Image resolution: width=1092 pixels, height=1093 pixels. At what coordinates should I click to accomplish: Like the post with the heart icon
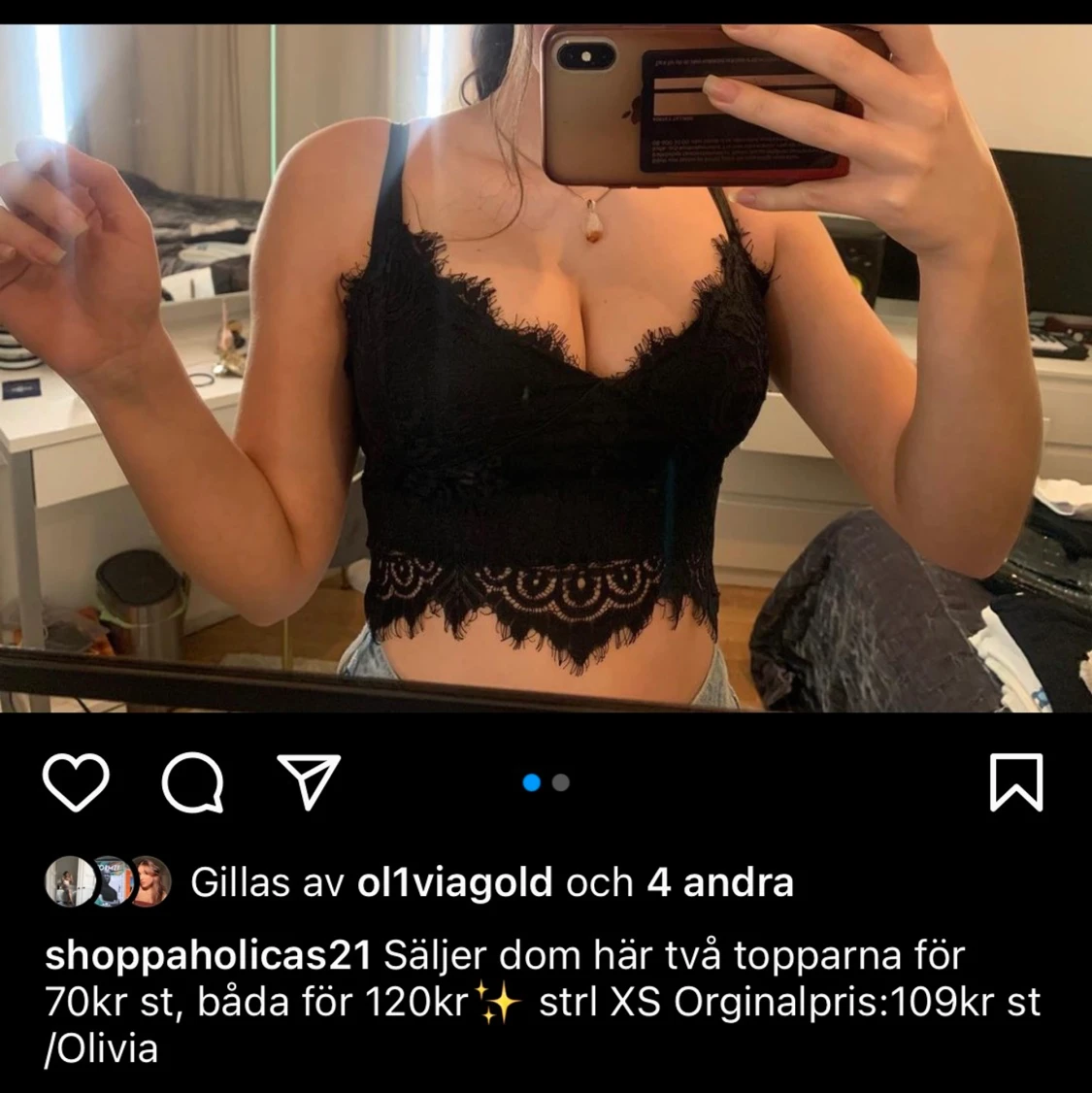click(x=76, y=782)
